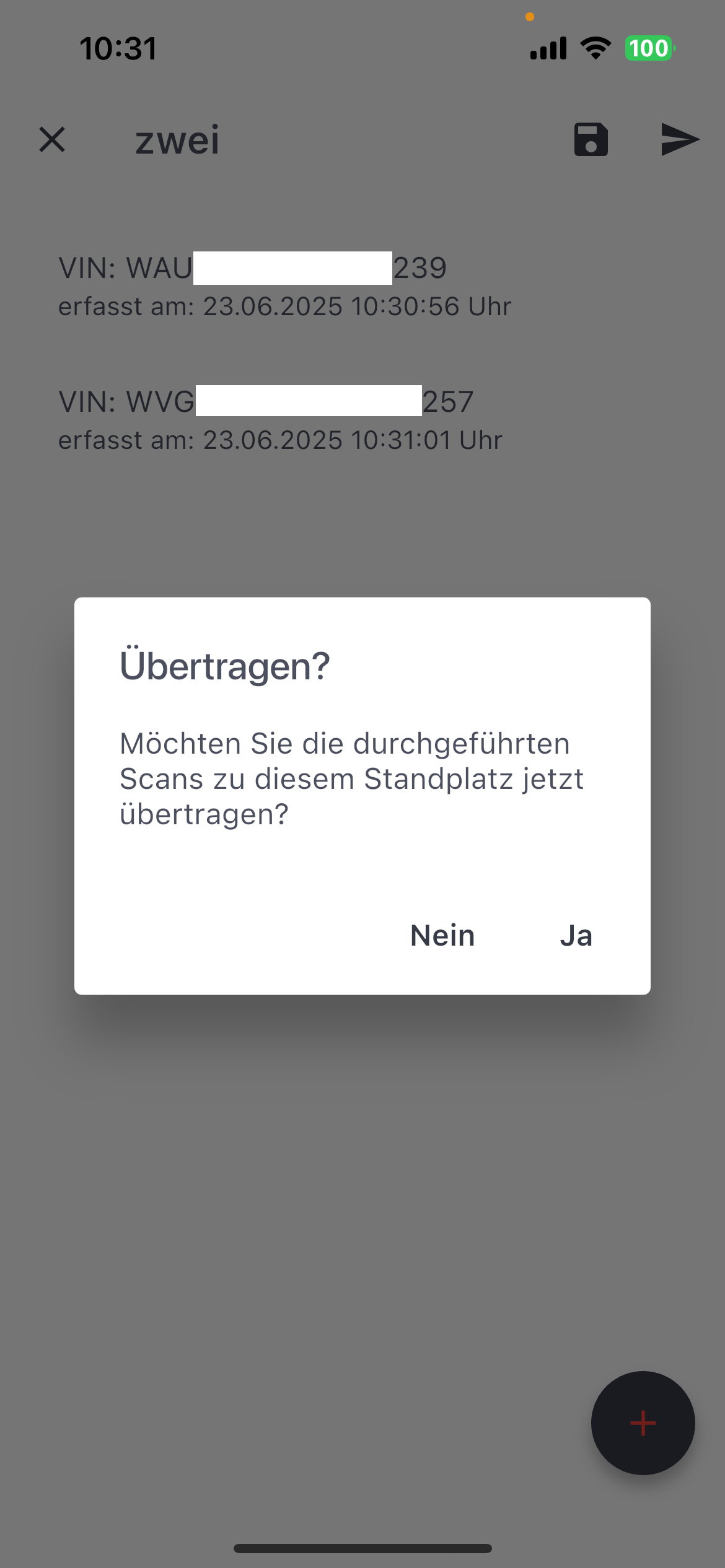
Task: Confirm the transfer with Ja
Action: pos(576,936)
